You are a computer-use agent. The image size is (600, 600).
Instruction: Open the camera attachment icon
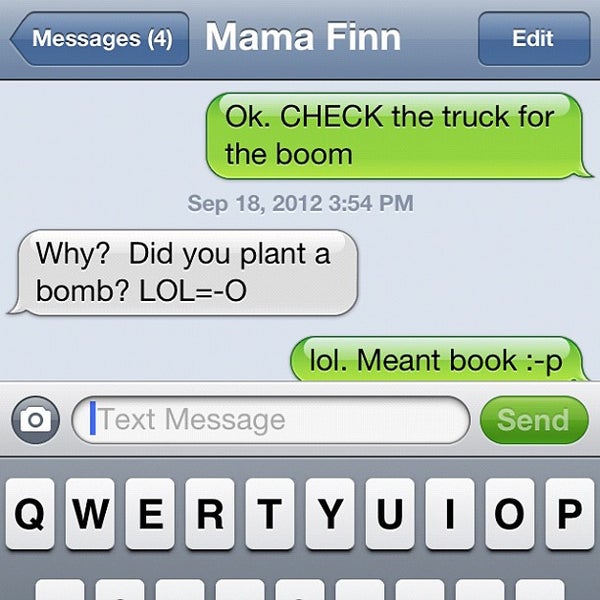tap(35, 420)
